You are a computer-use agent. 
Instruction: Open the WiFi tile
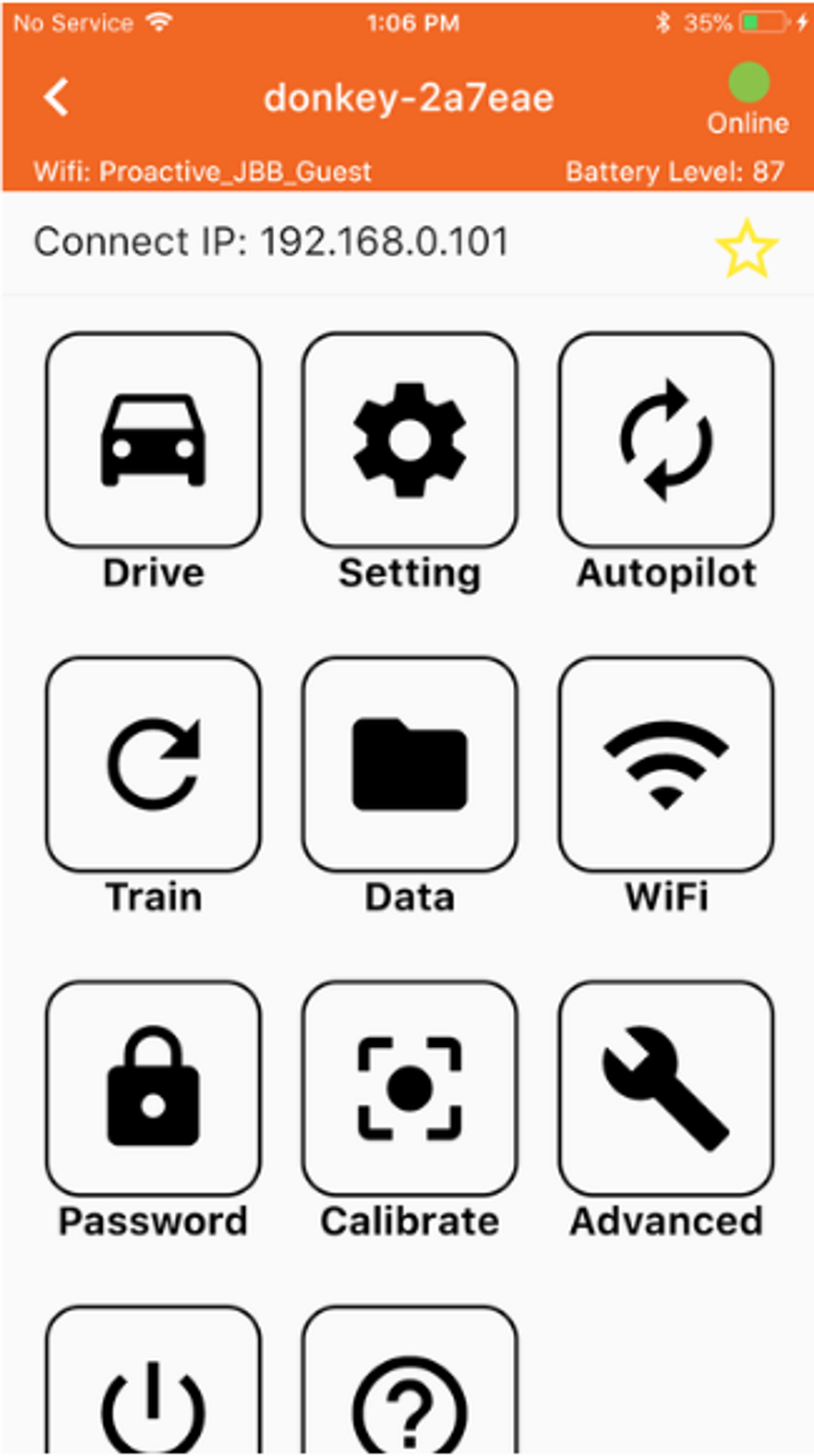666,764
